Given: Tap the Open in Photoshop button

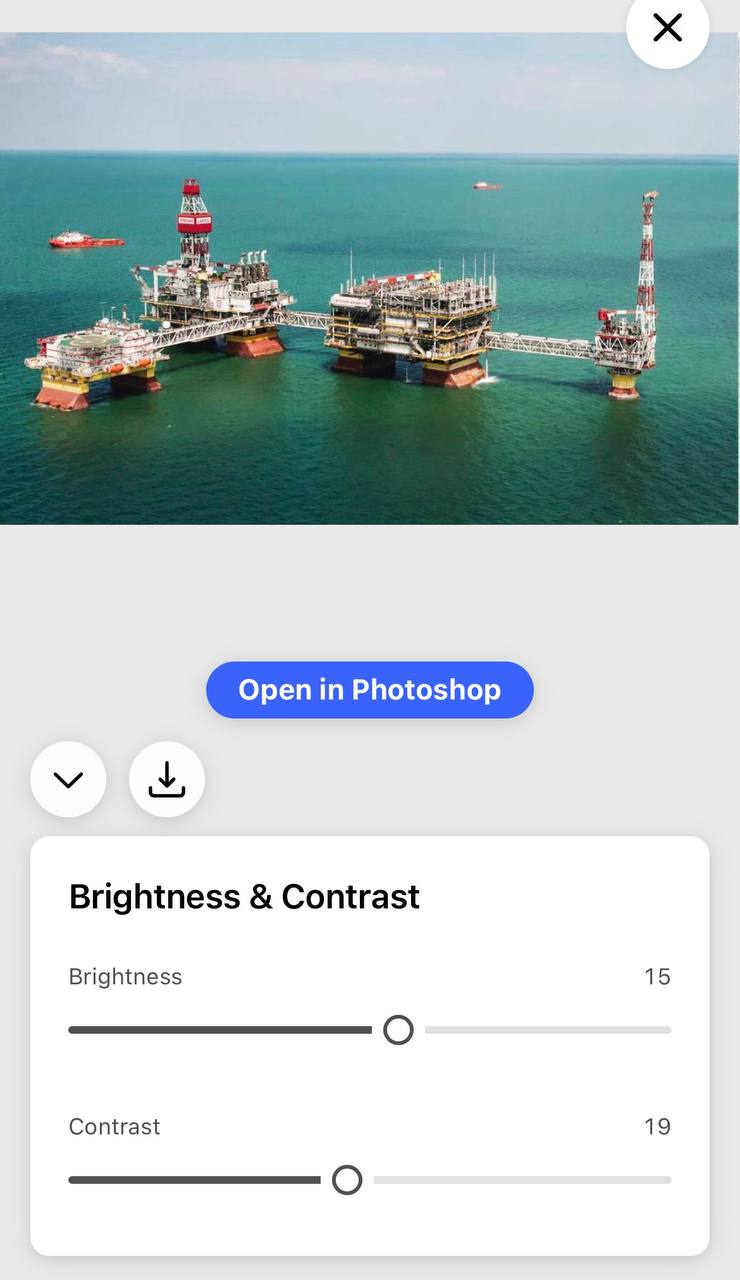Looking at the screenshot, I should (x=369, y=690).
